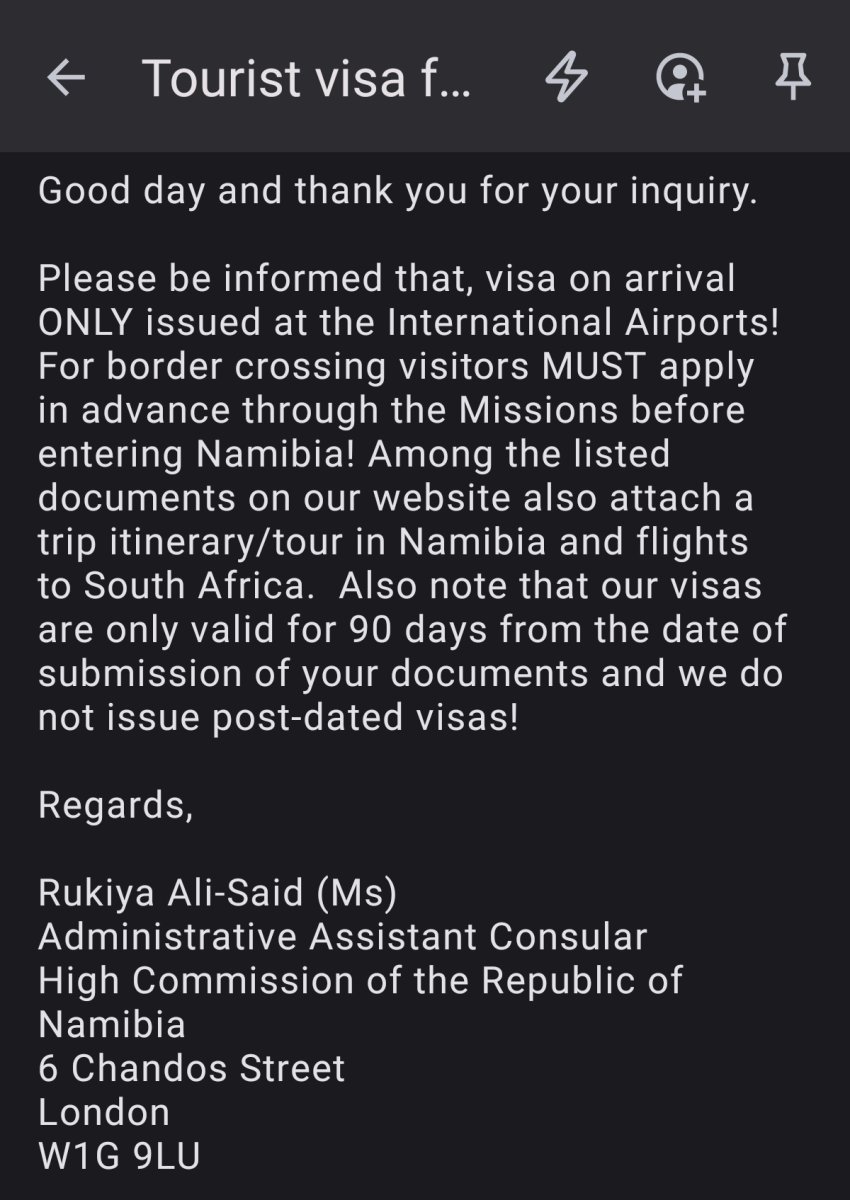Screen dimensions: 850x1200
Task: Pin this email thread
Action: point(794,77)
